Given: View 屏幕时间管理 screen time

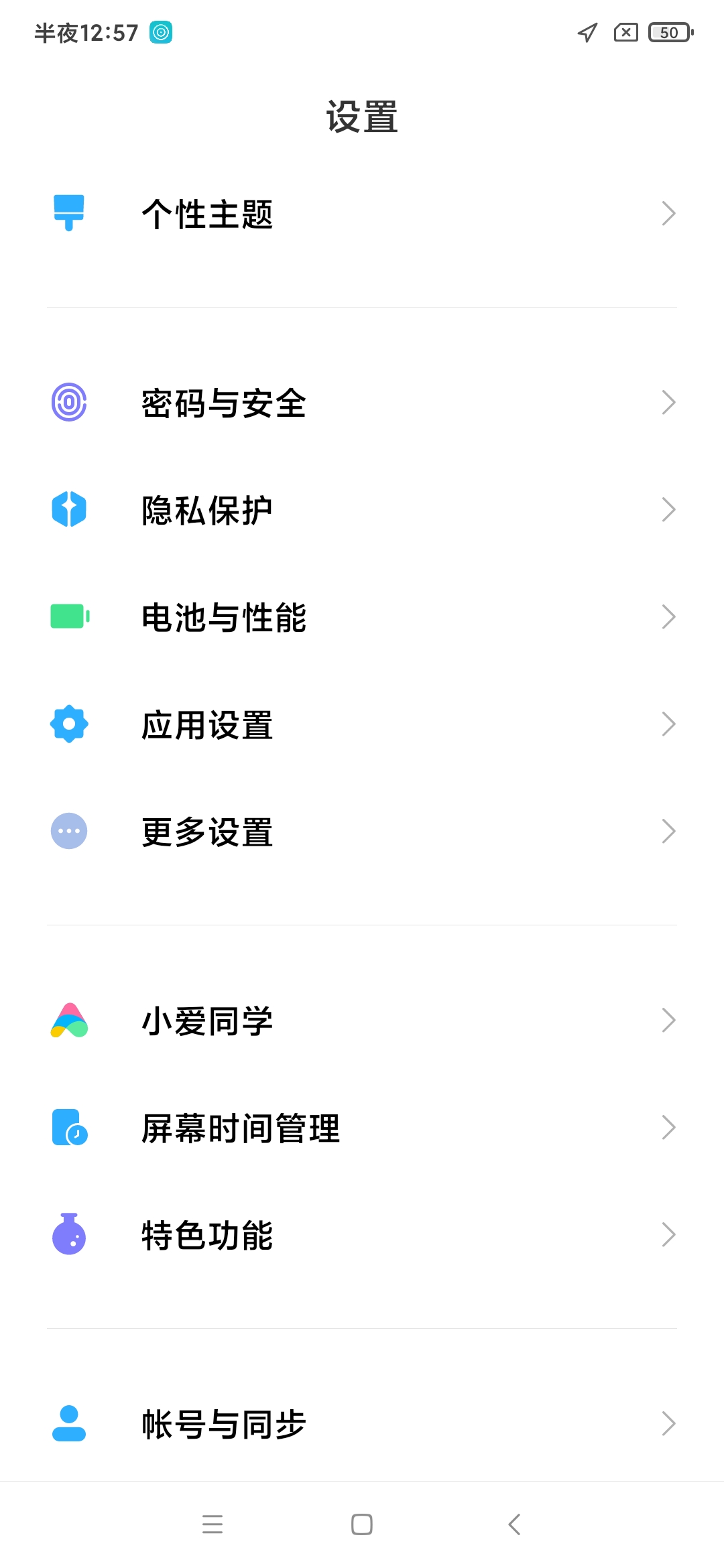Looking at the screenshot, I should pyautogui.click(x=362, y=1128).
